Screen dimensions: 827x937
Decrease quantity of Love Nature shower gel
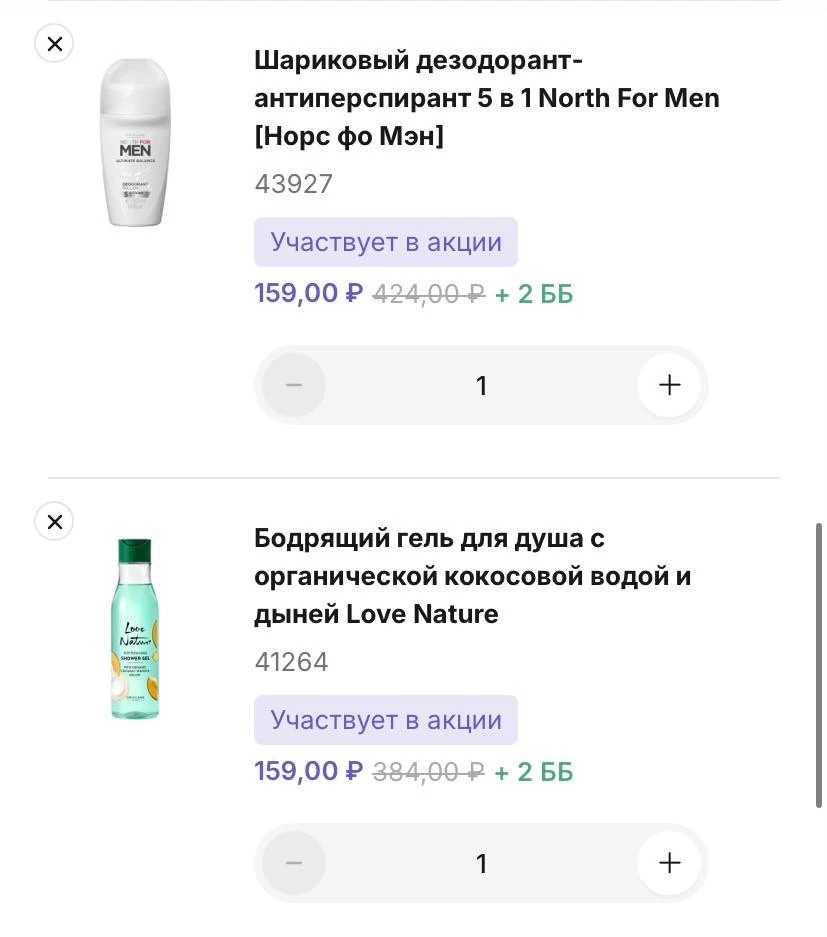(x=294, y=863)
